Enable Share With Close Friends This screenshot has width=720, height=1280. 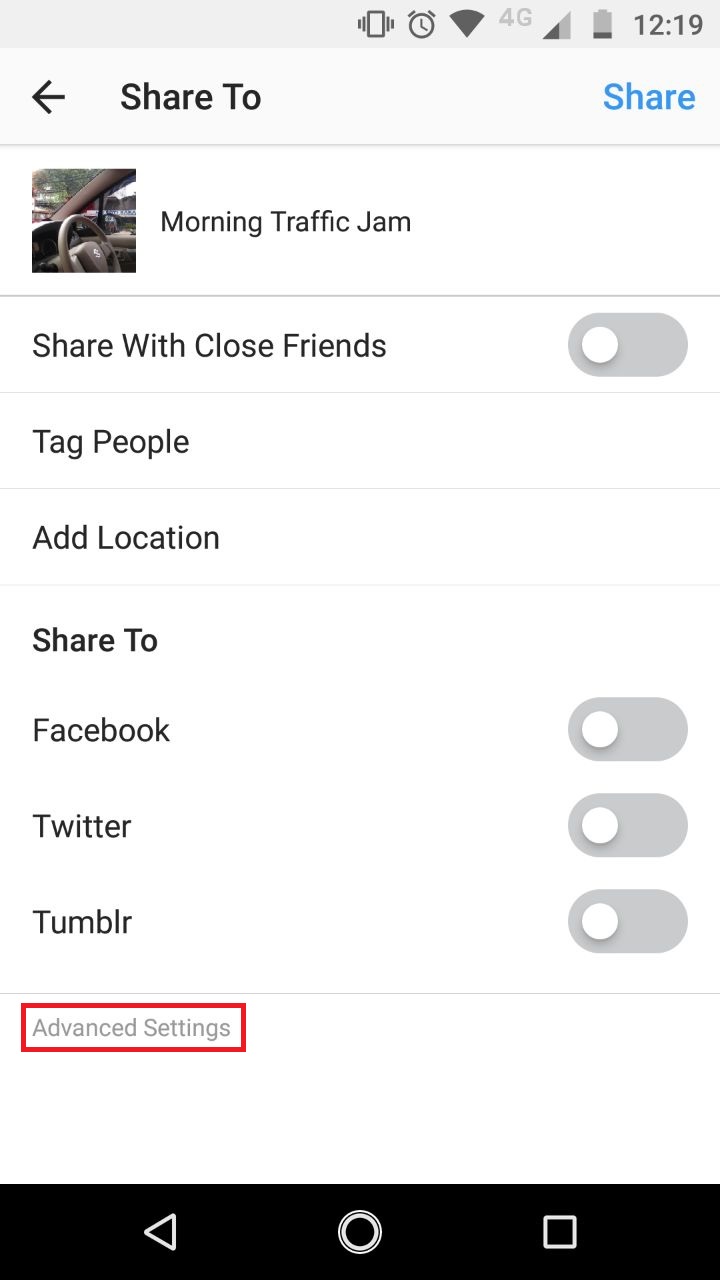[x=628, y=344]
